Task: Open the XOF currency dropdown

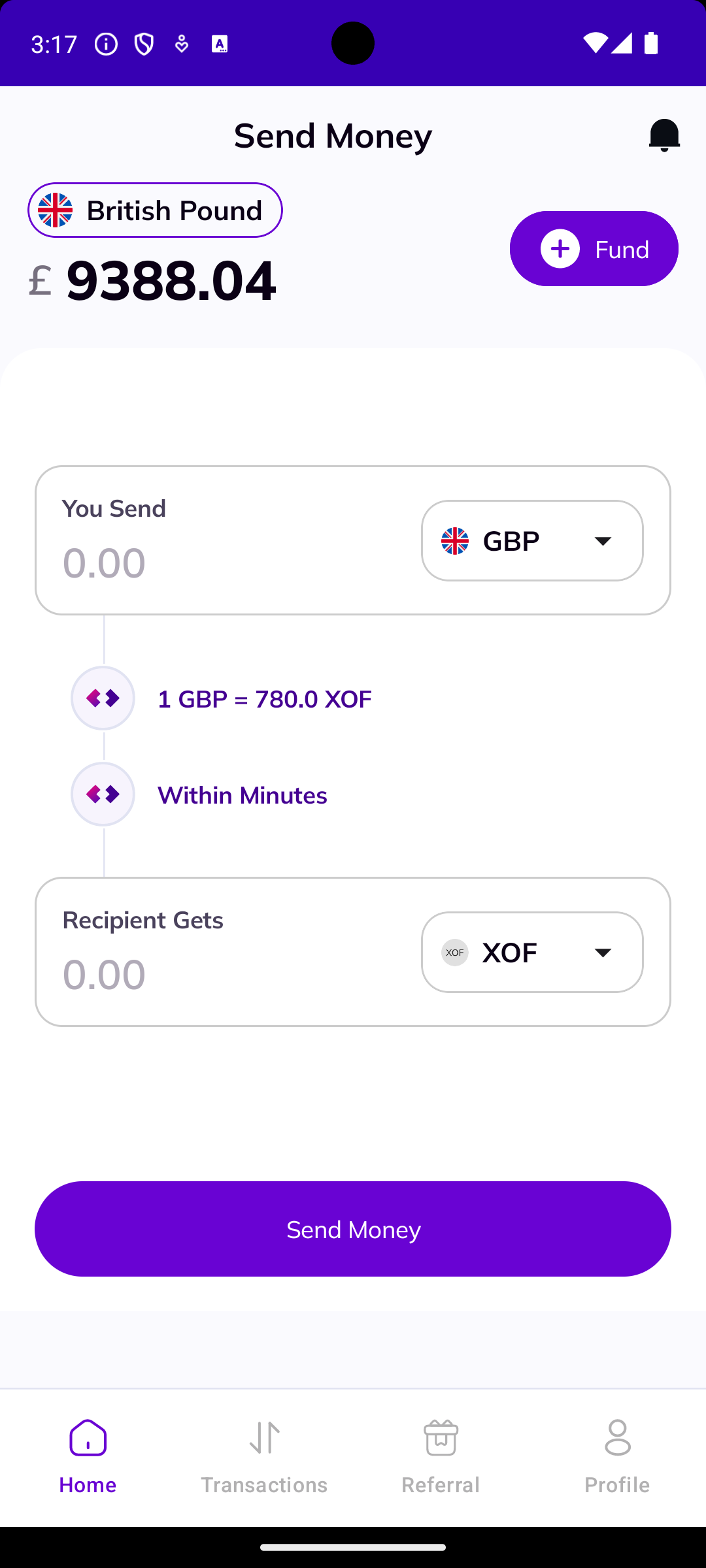Action: (532, 953)
